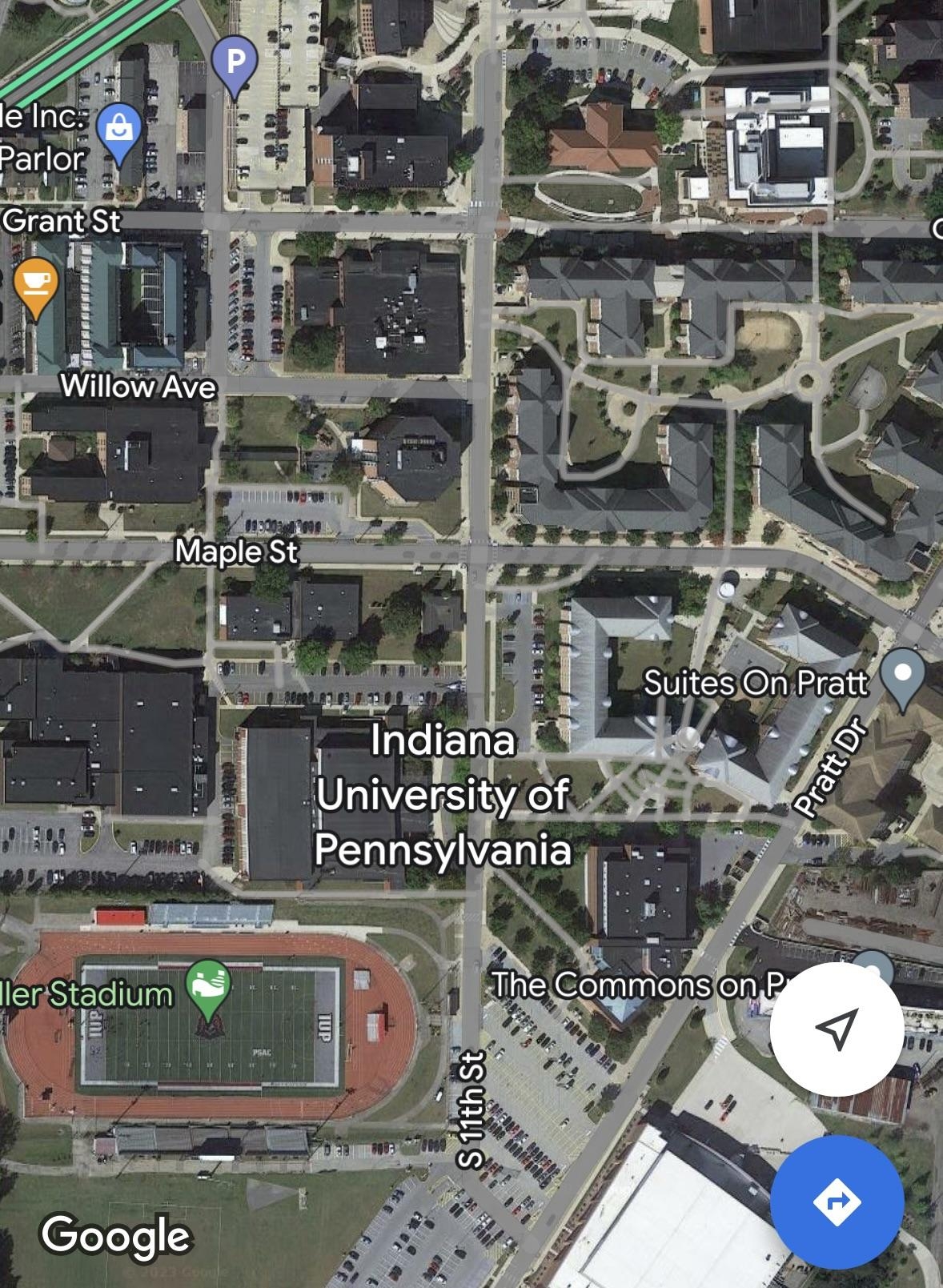This screenshot has height=1288, width=943.
Task: Select the Indiana University of Pennsylvania label
Action: (x=445, y=798)
